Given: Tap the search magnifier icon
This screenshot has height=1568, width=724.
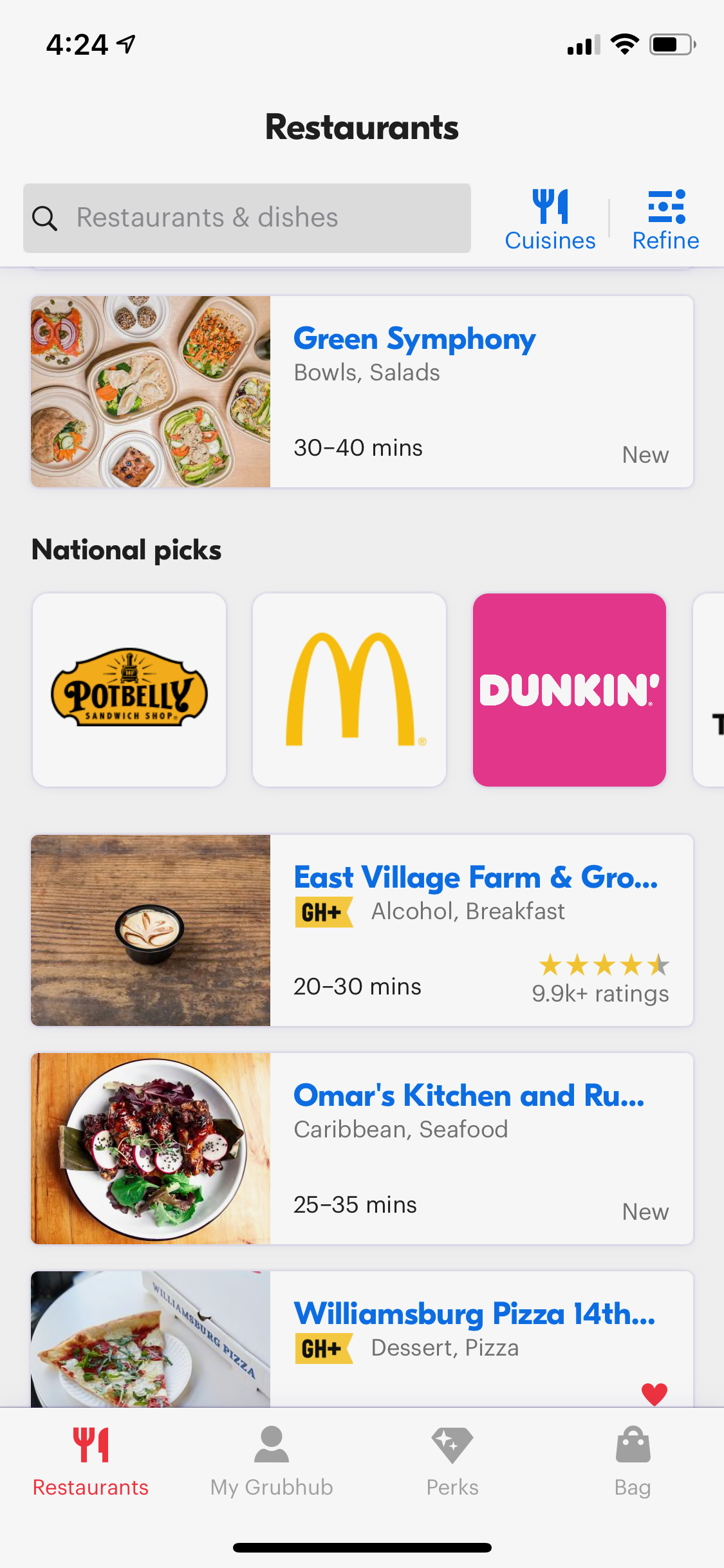Looking at the screenshot, I should click(45, 218).
